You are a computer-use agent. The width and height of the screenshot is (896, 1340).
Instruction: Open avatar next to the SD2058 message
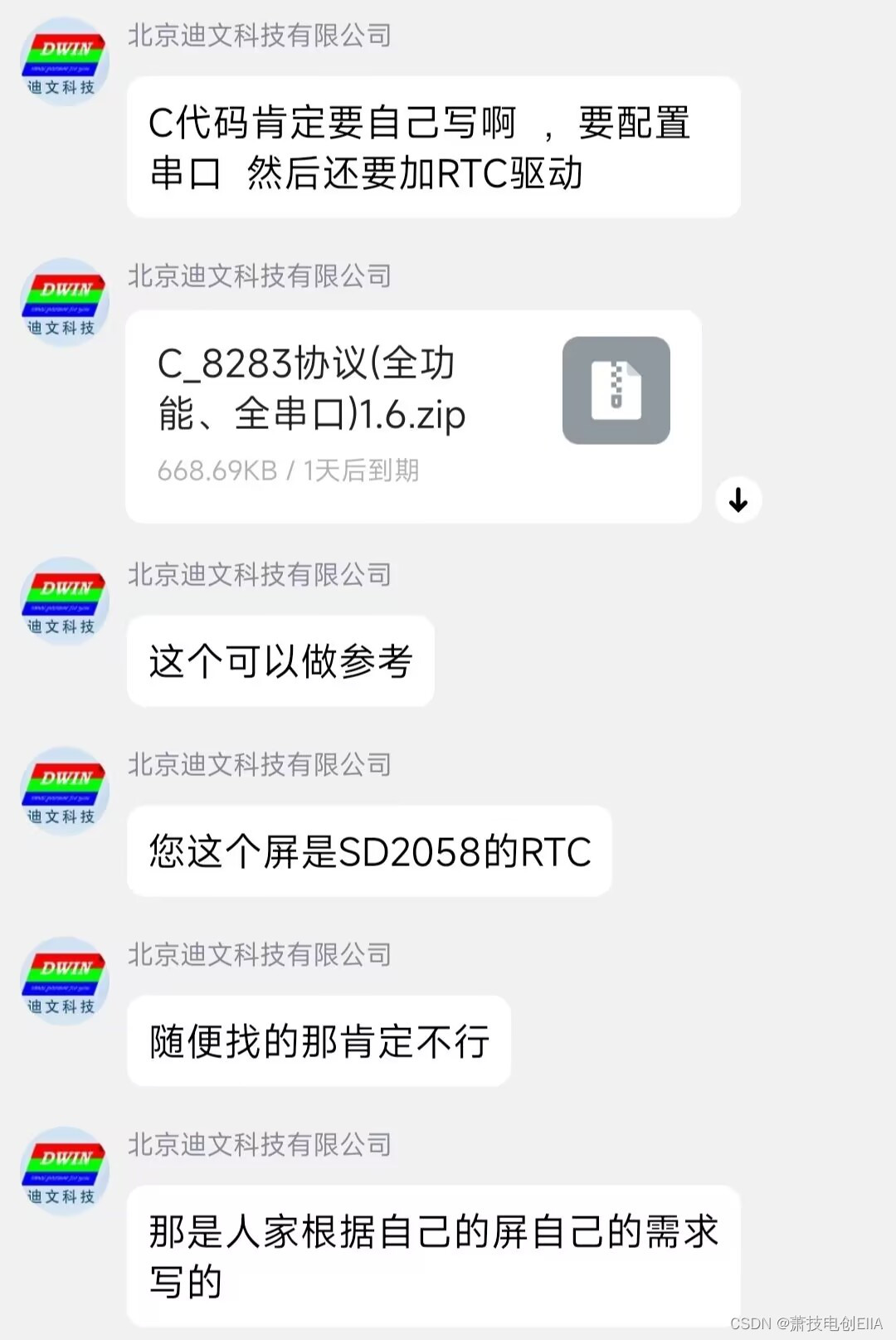click(x=65, y=791)
